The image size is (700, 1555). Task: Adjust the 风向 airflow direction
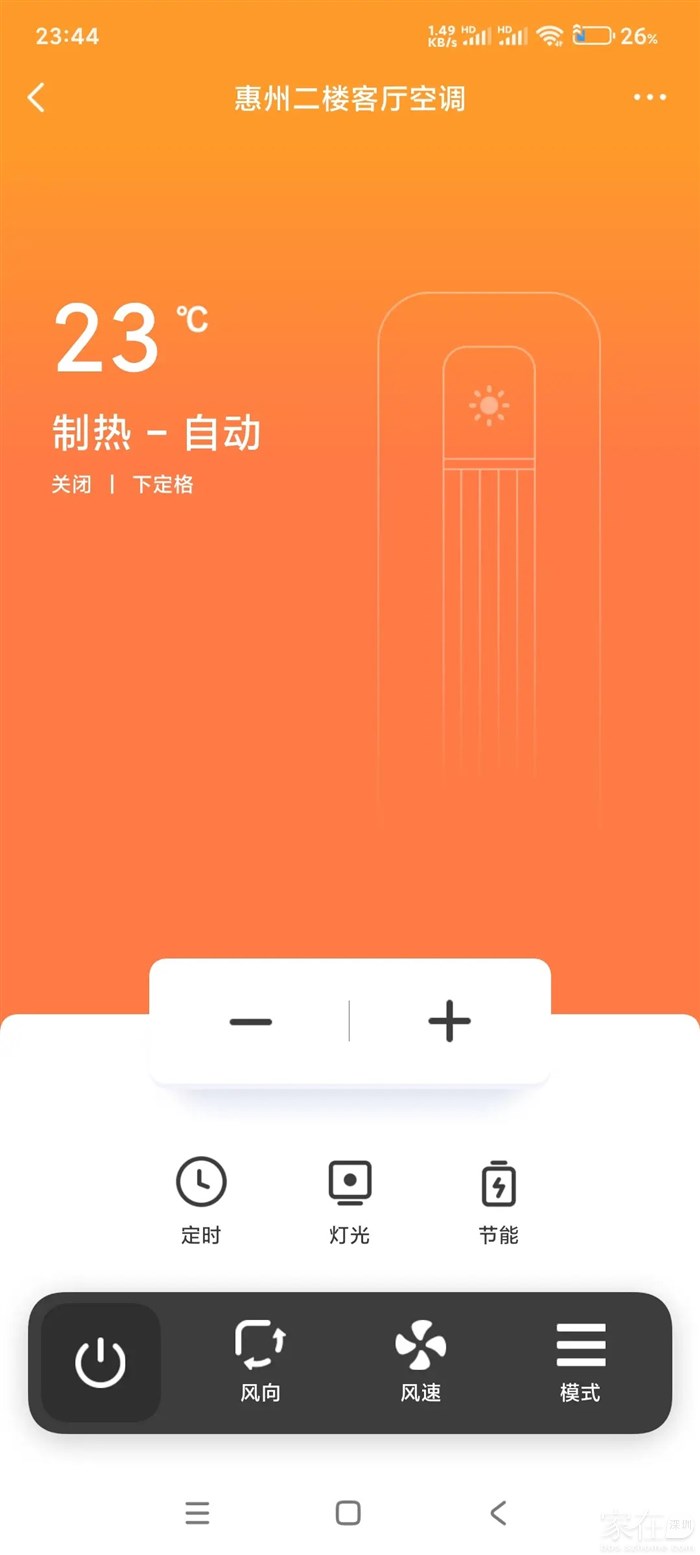[260, 1360]
